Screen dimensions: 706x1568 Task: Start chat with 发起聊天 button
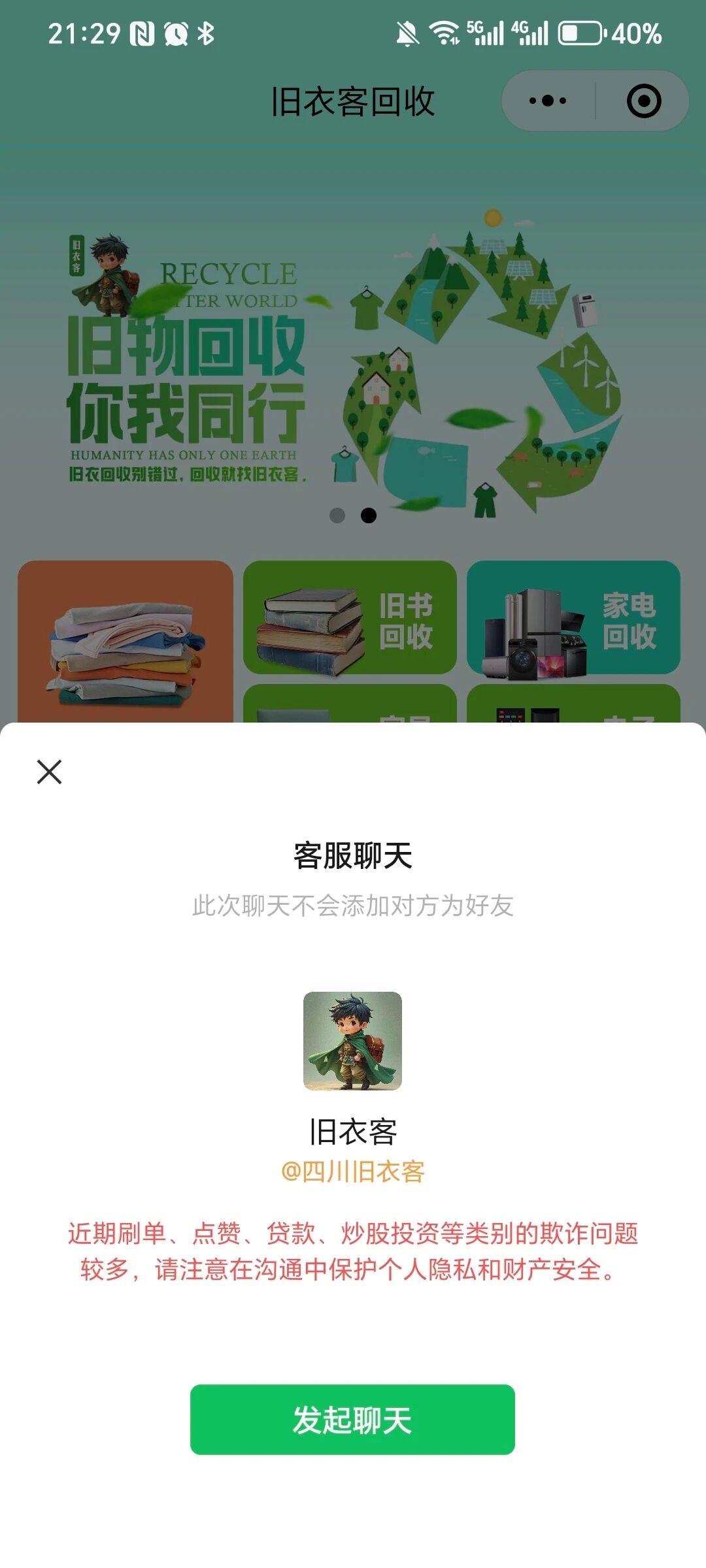[352, 1420]
